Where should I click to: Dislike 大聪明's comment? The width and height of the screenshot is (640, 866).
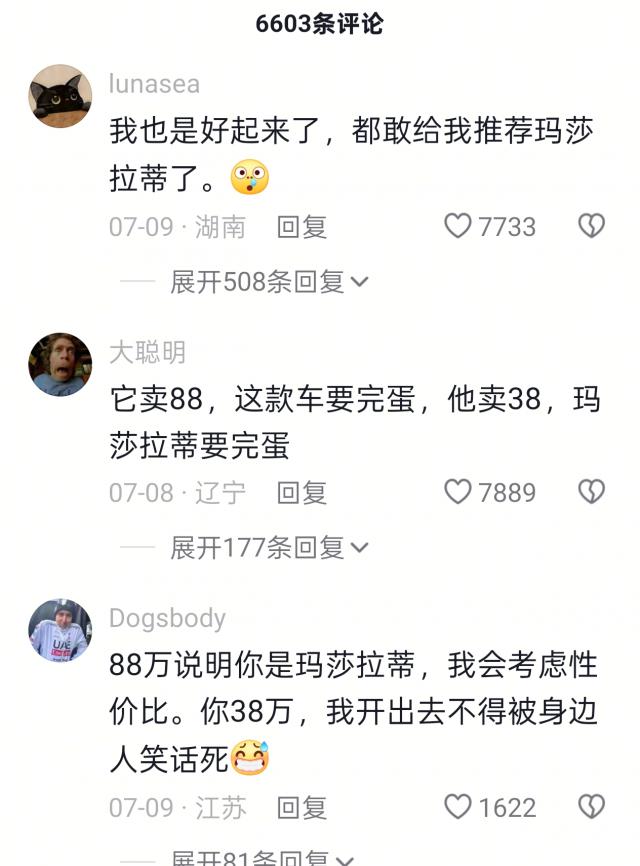pos(592,492)
